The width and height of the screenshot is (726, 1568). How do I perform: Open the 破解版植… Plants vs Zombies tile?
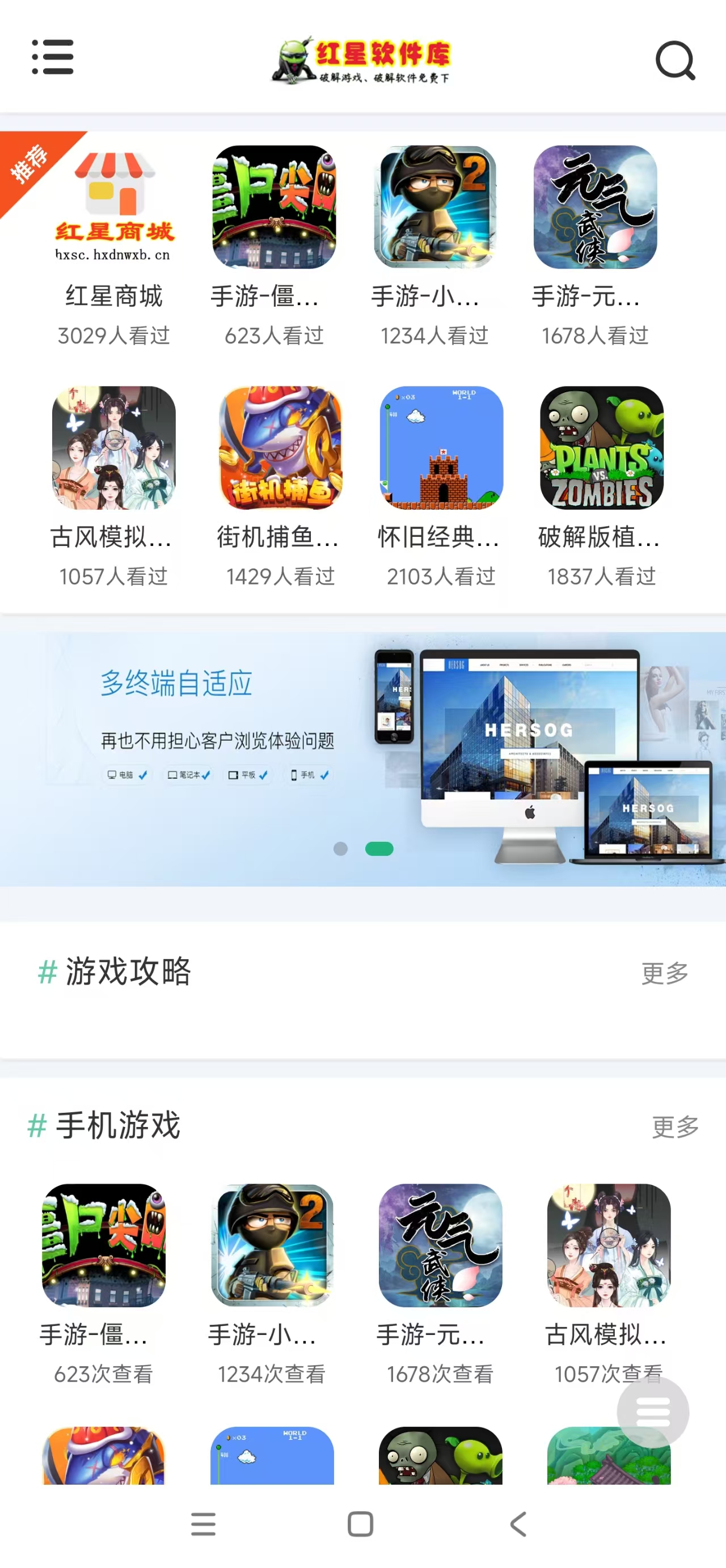click(602, 448)
